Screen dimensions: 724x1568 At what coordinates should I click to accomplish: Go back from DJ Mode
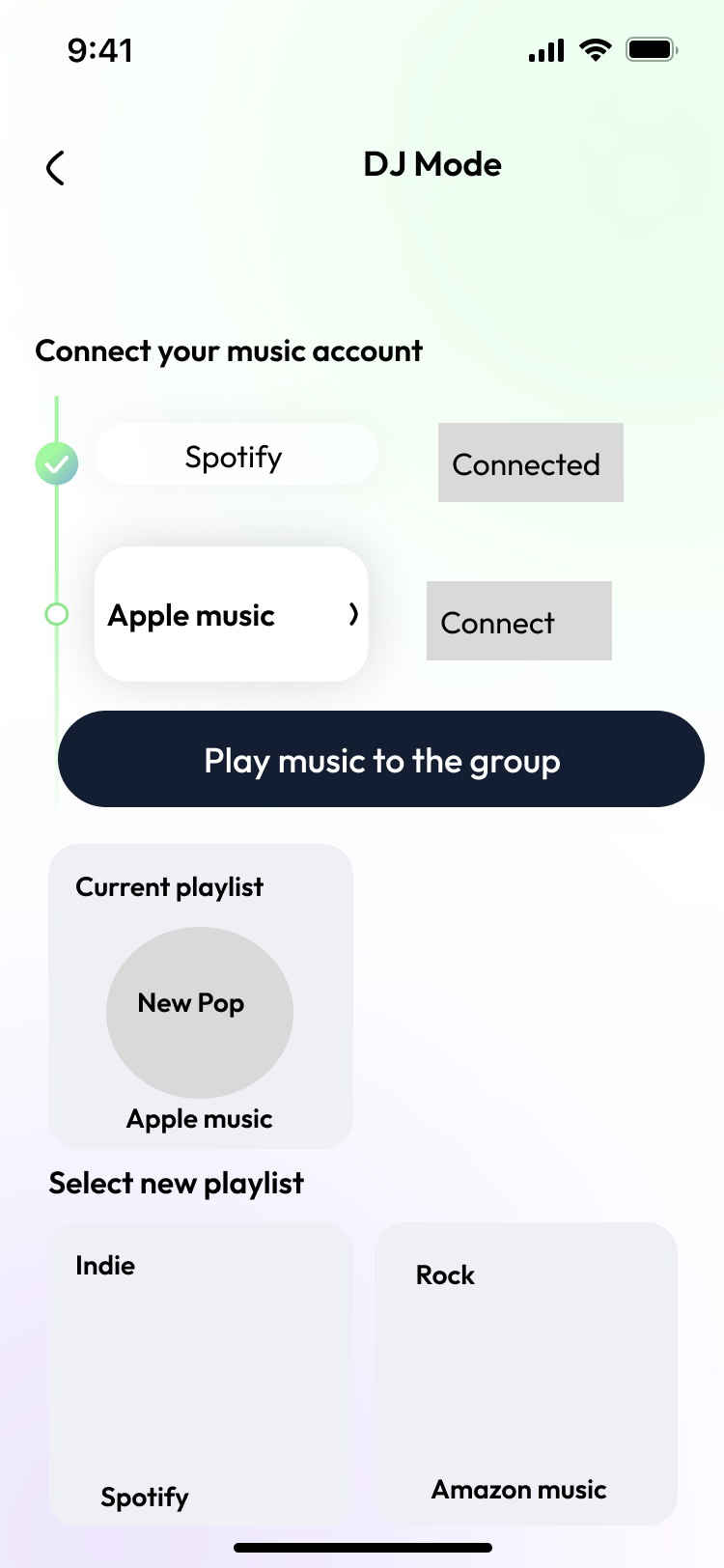click(x=56, y=168)
